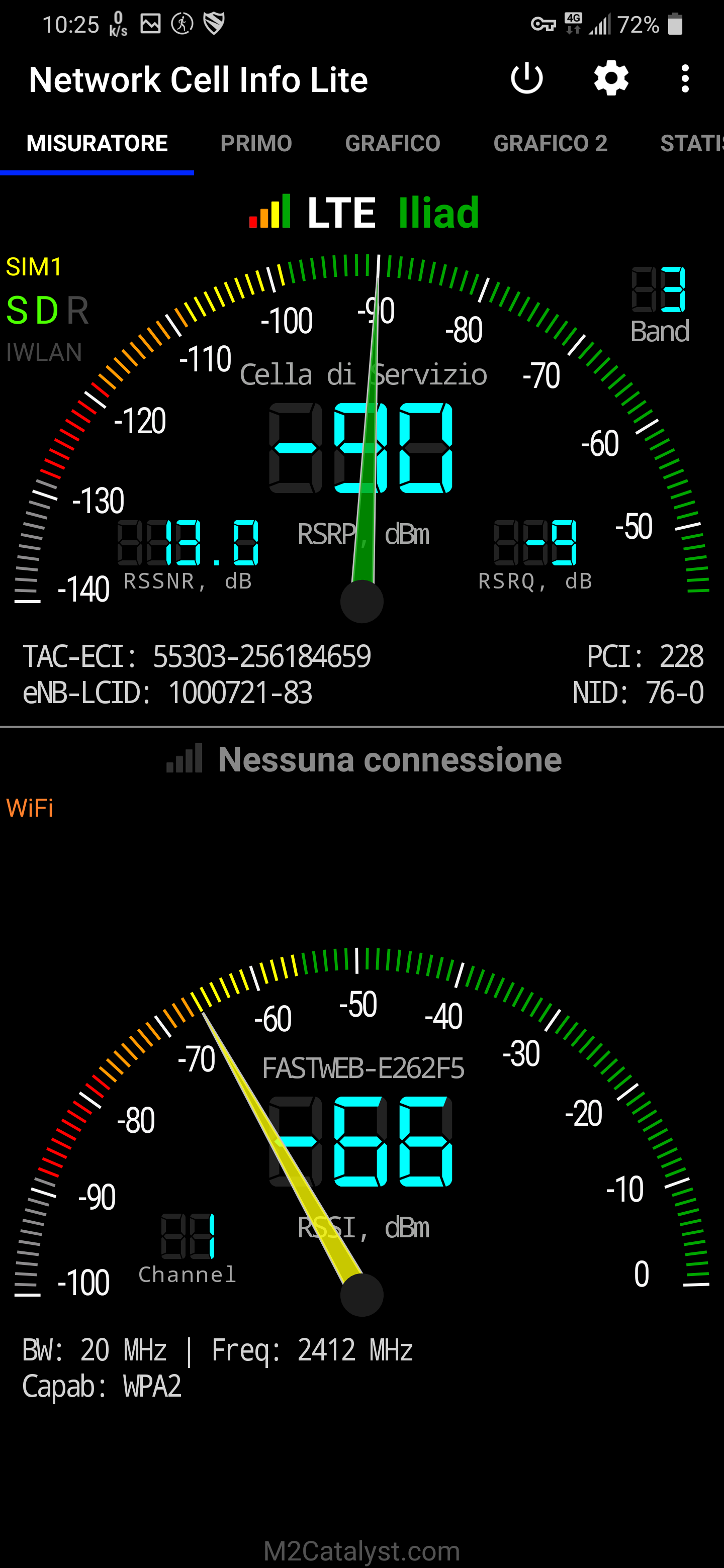Switch to the PRIMO tab
The image size is (724, 1568).
point(256,144)
